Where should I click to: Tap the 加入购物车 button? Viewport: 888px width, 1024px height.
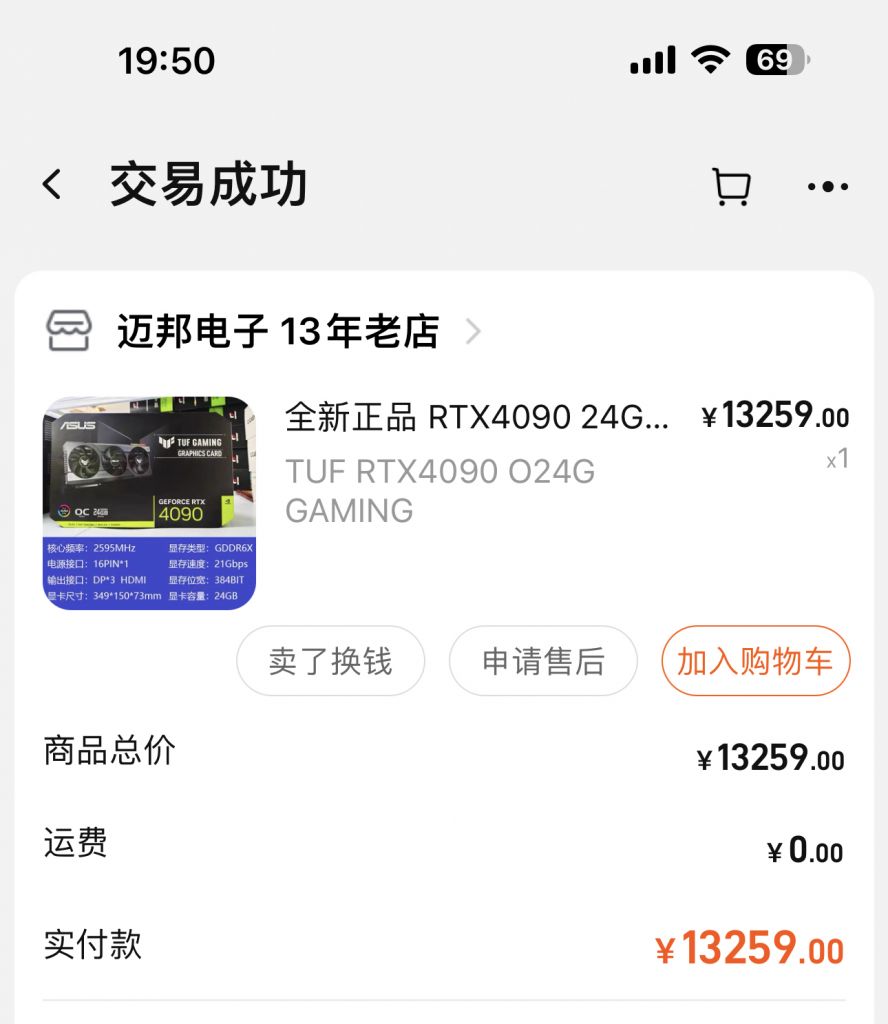(756, 661)
